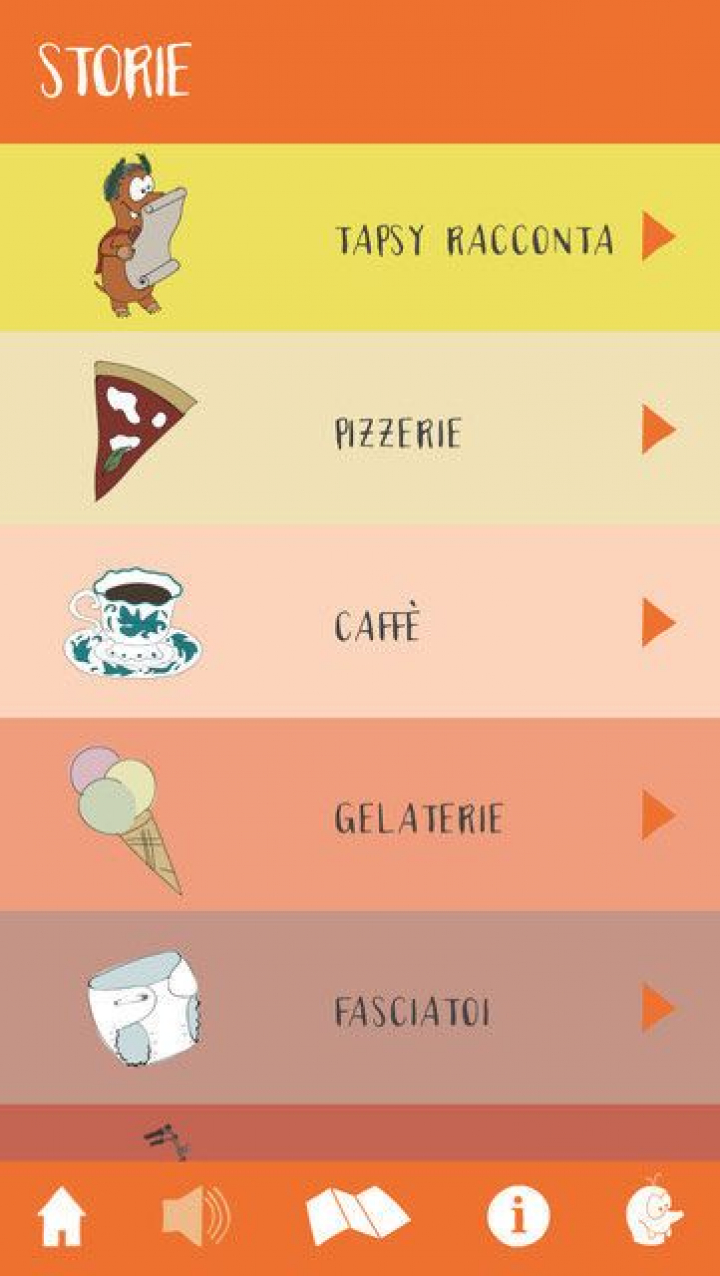Tap the speaker sound icon
This screenshot has width=720, height=1276.
[x=196, y=1216]
